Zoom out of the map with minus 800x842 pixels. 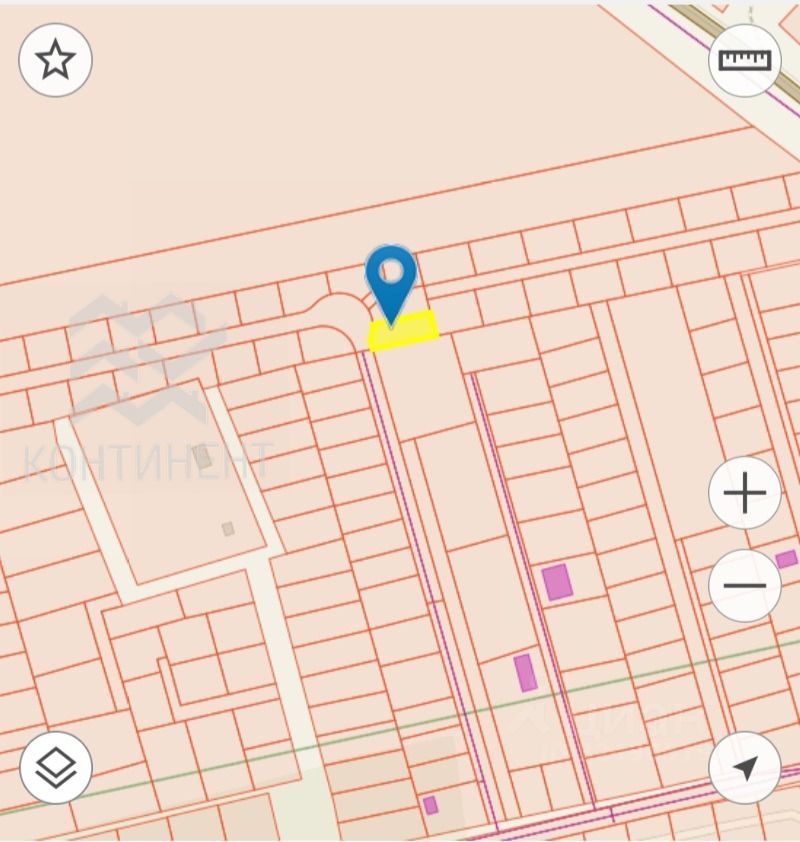click(x=745, y=585)
